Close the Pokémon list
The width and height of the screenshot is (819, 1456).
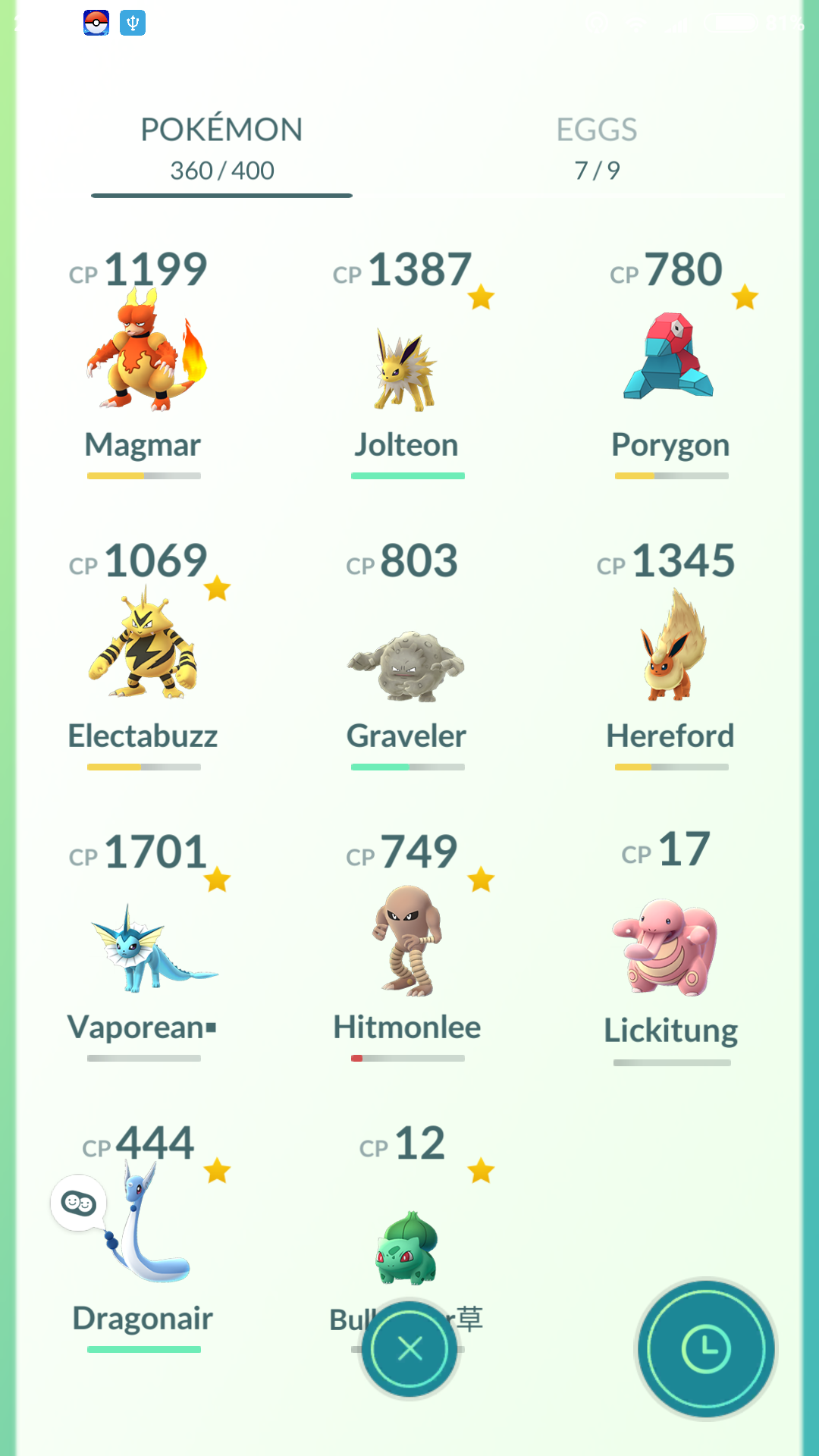coord(409,1348)
